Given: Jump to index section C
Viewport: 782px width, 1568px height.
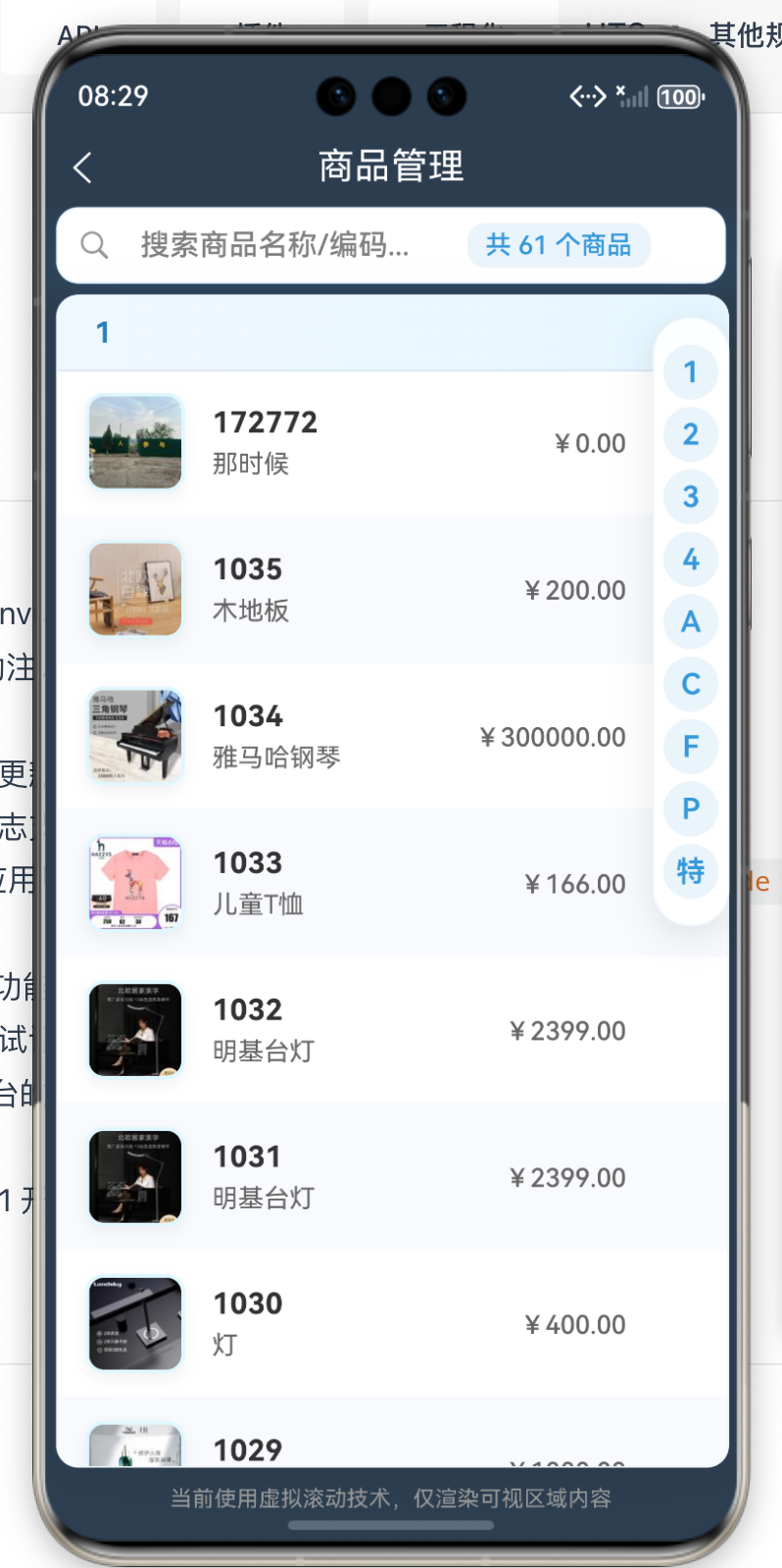Looking at the screenshot, I should [x=691, y=684].
